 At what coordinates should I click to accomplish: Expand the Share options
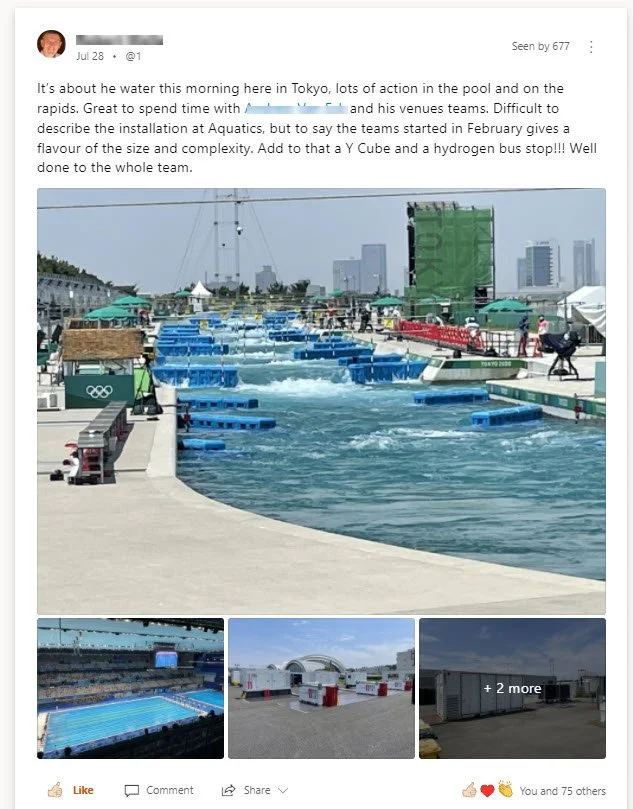[254, 790]
